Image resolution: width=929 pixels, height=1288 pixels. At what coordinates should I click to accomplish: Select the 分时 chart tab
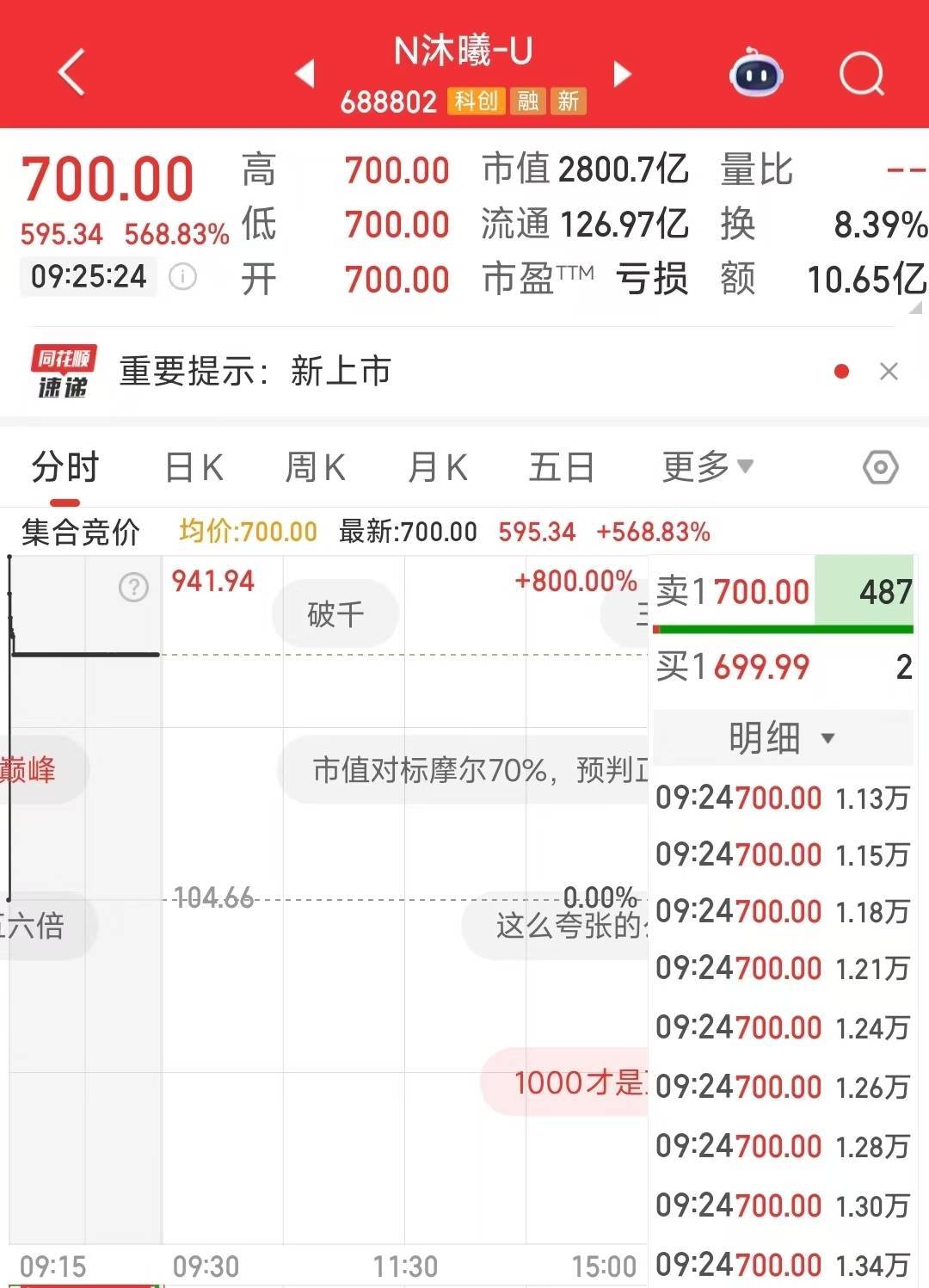[x=65, y=468]
